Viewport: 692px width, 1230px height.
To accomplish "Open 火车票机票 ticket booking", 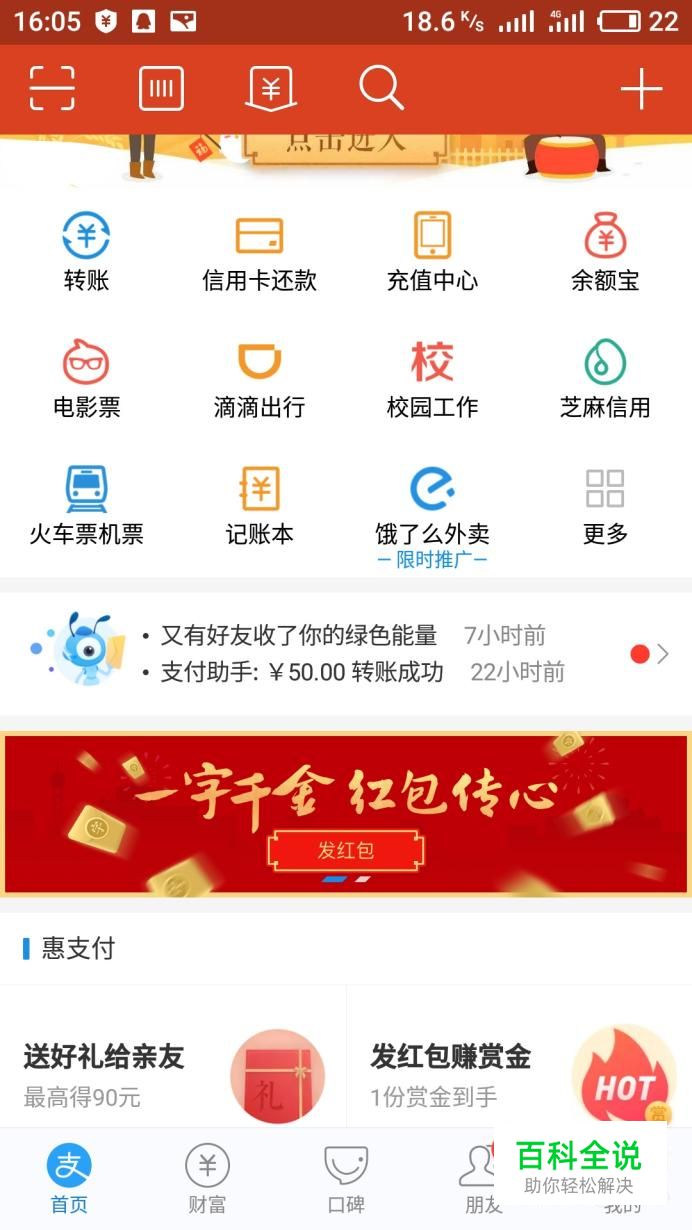I will click(x=86, y=505).
